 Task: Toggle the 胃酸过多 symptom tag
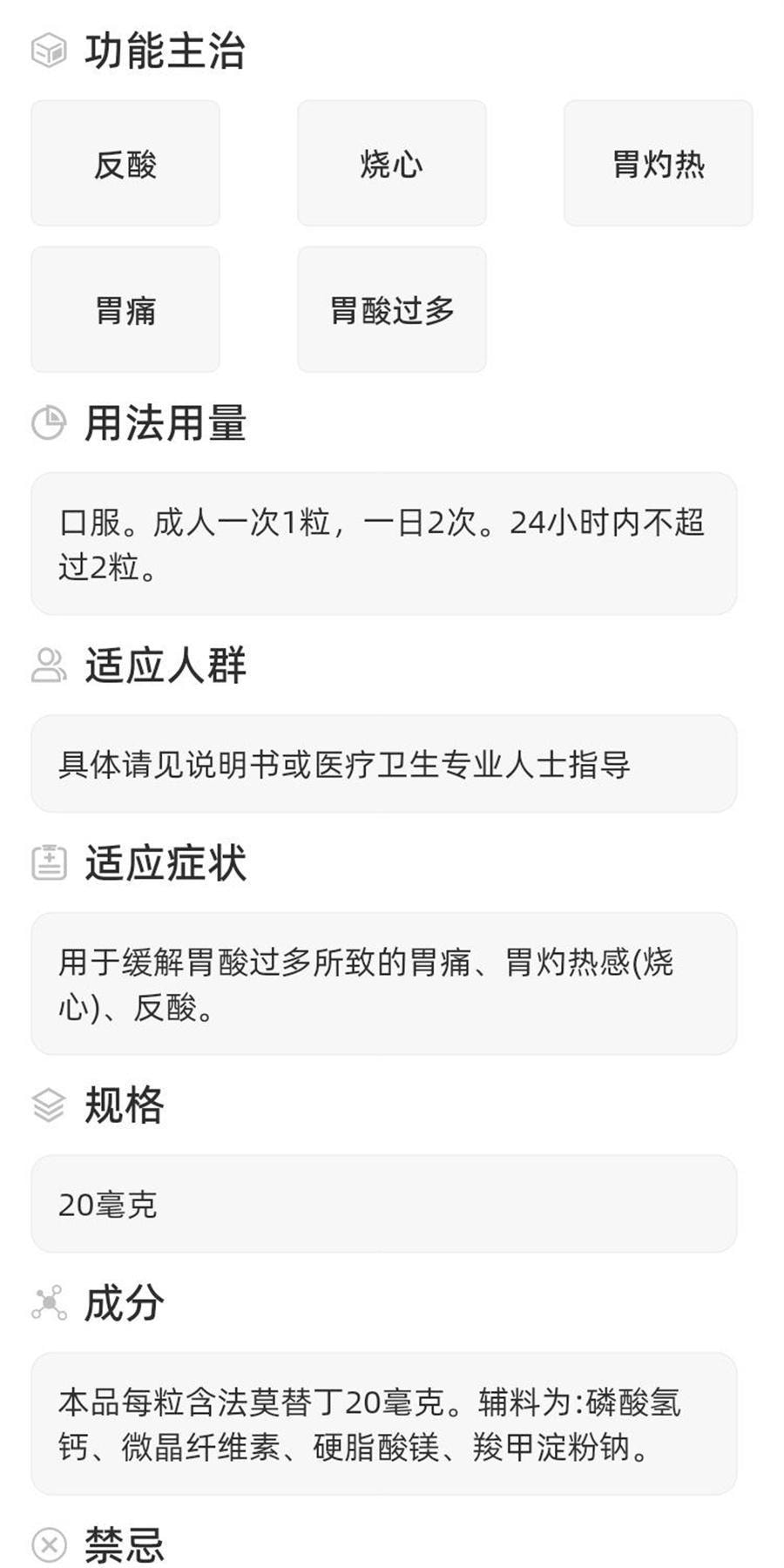[391, 309]
